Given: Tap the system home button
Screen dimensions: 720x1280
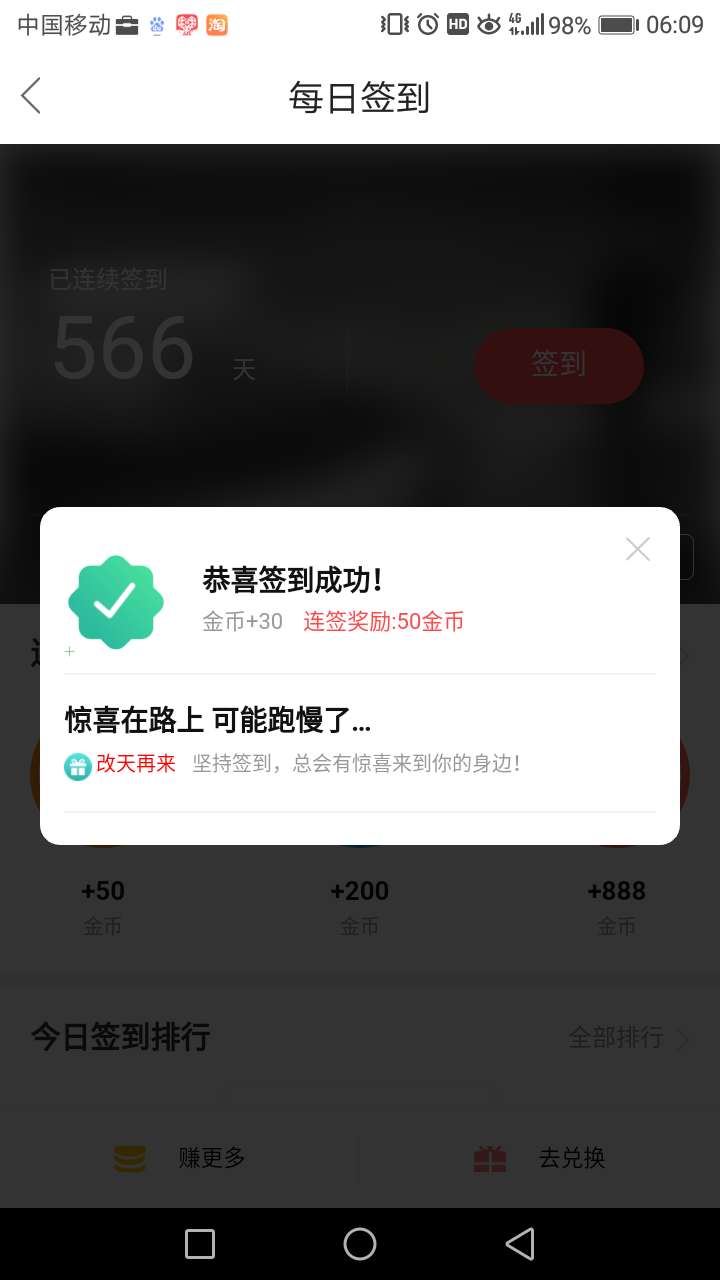Looking at the screenshot, I should coord(360,1244).
